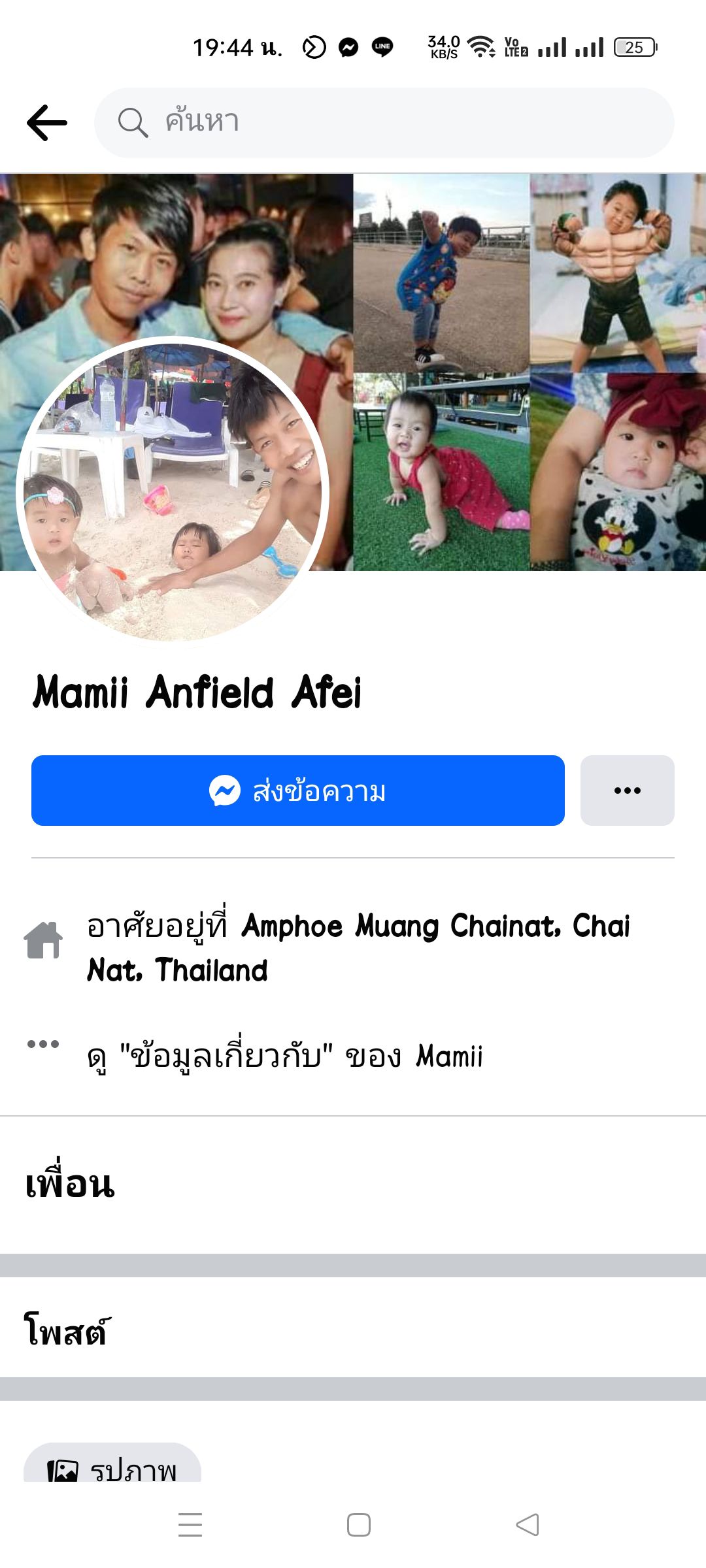
Task: Go back using the top arrow
Action: (47, 122)
